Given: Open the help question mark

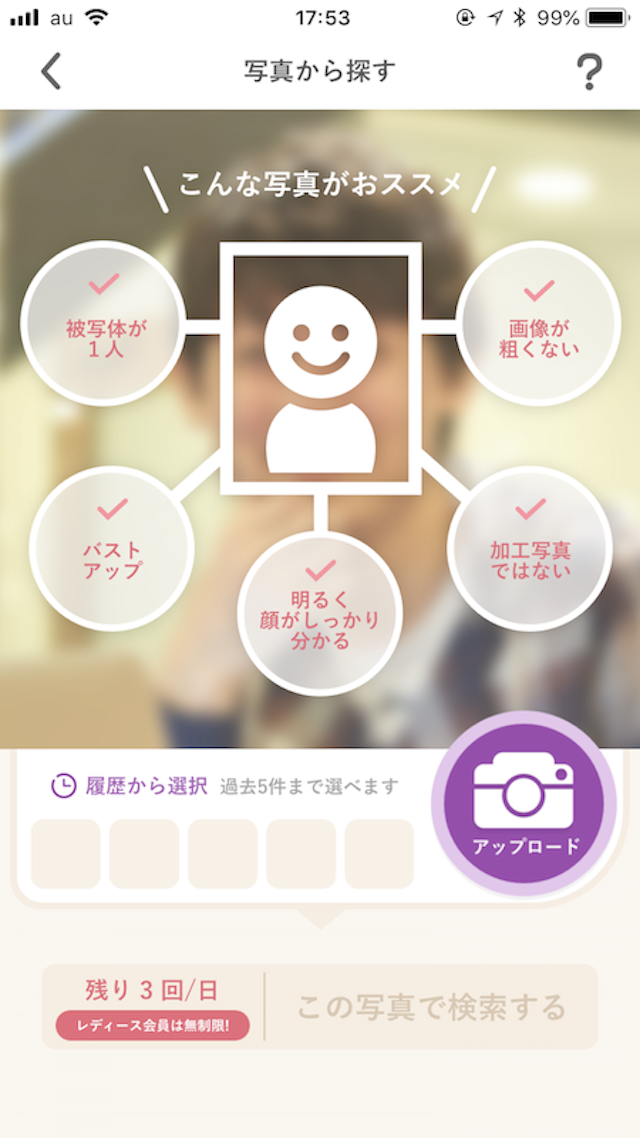Looking at the screenshot, I should tap(589, 72).
